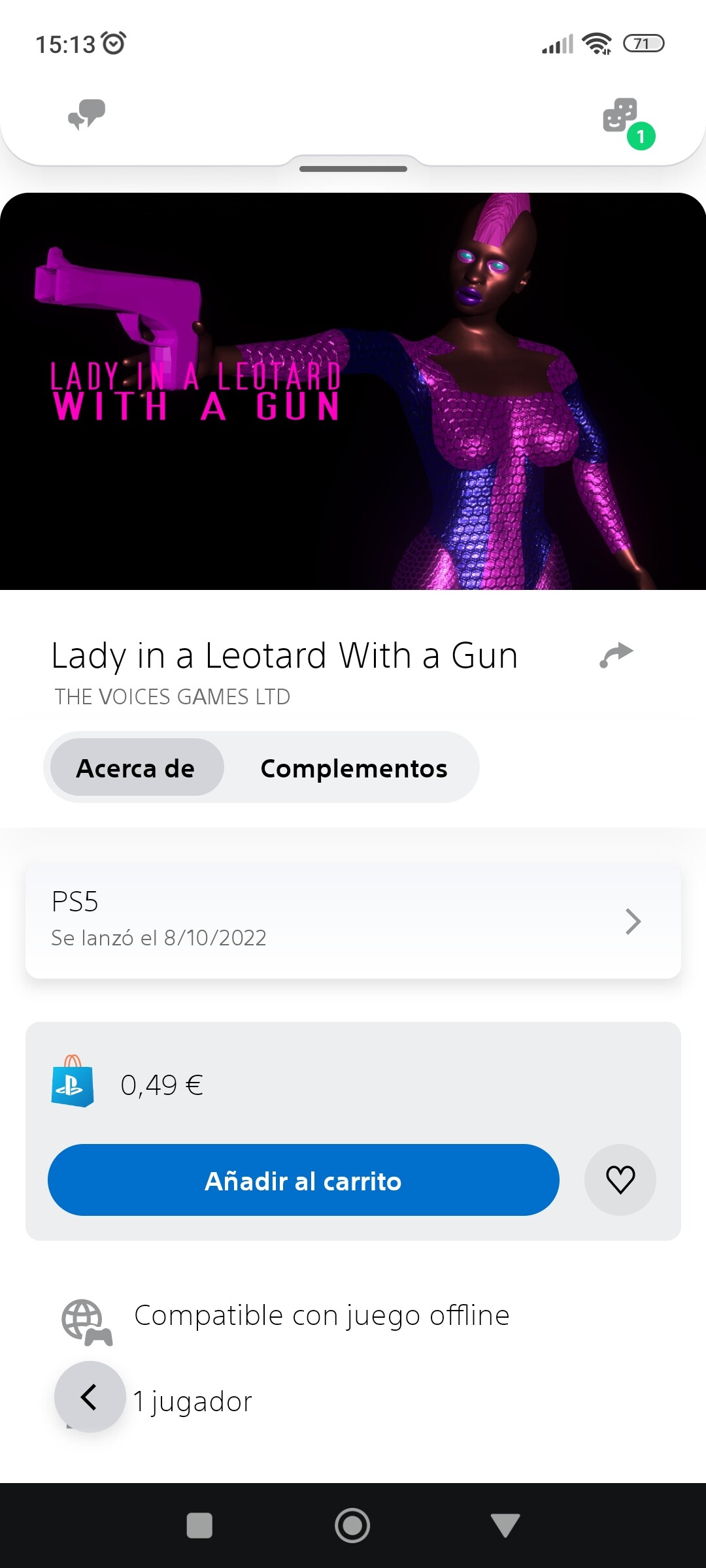Open the party icon with notification badge

pyautogui.click(x=621, y=118)
